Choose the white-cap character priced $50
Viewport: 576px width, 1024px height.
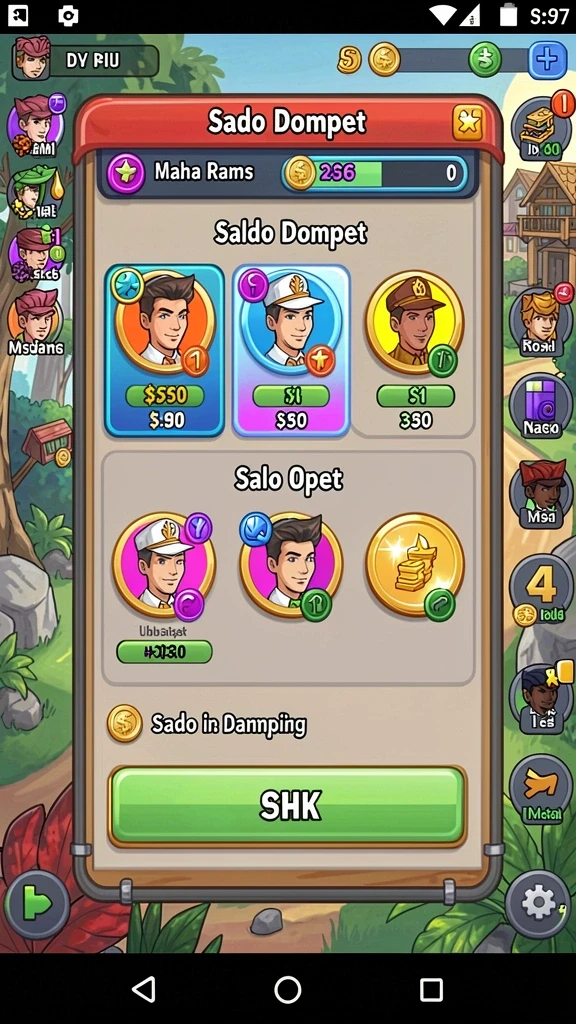pos(291,350)
